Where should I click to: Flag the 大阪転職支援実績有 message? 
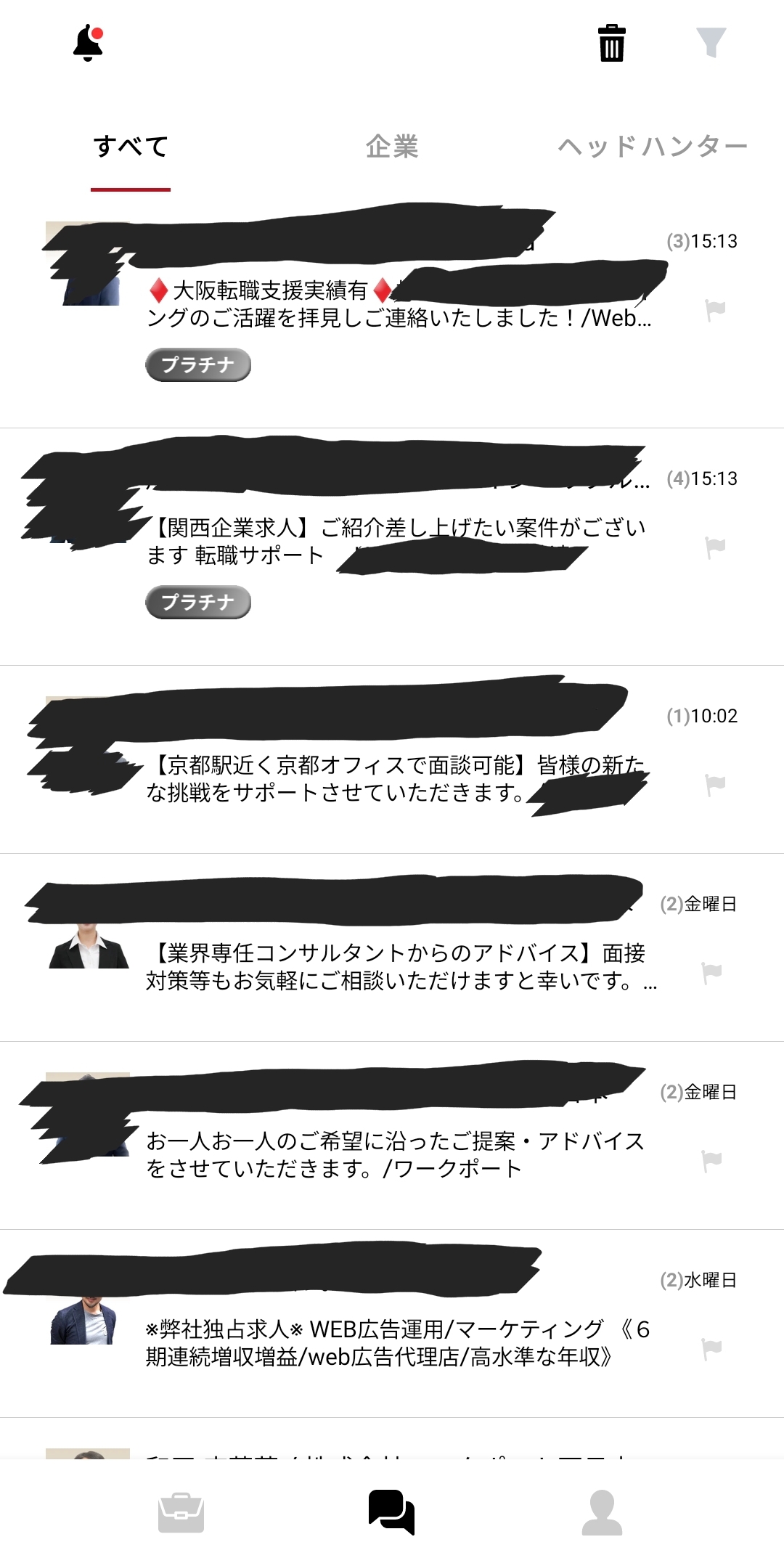[715, 310]
